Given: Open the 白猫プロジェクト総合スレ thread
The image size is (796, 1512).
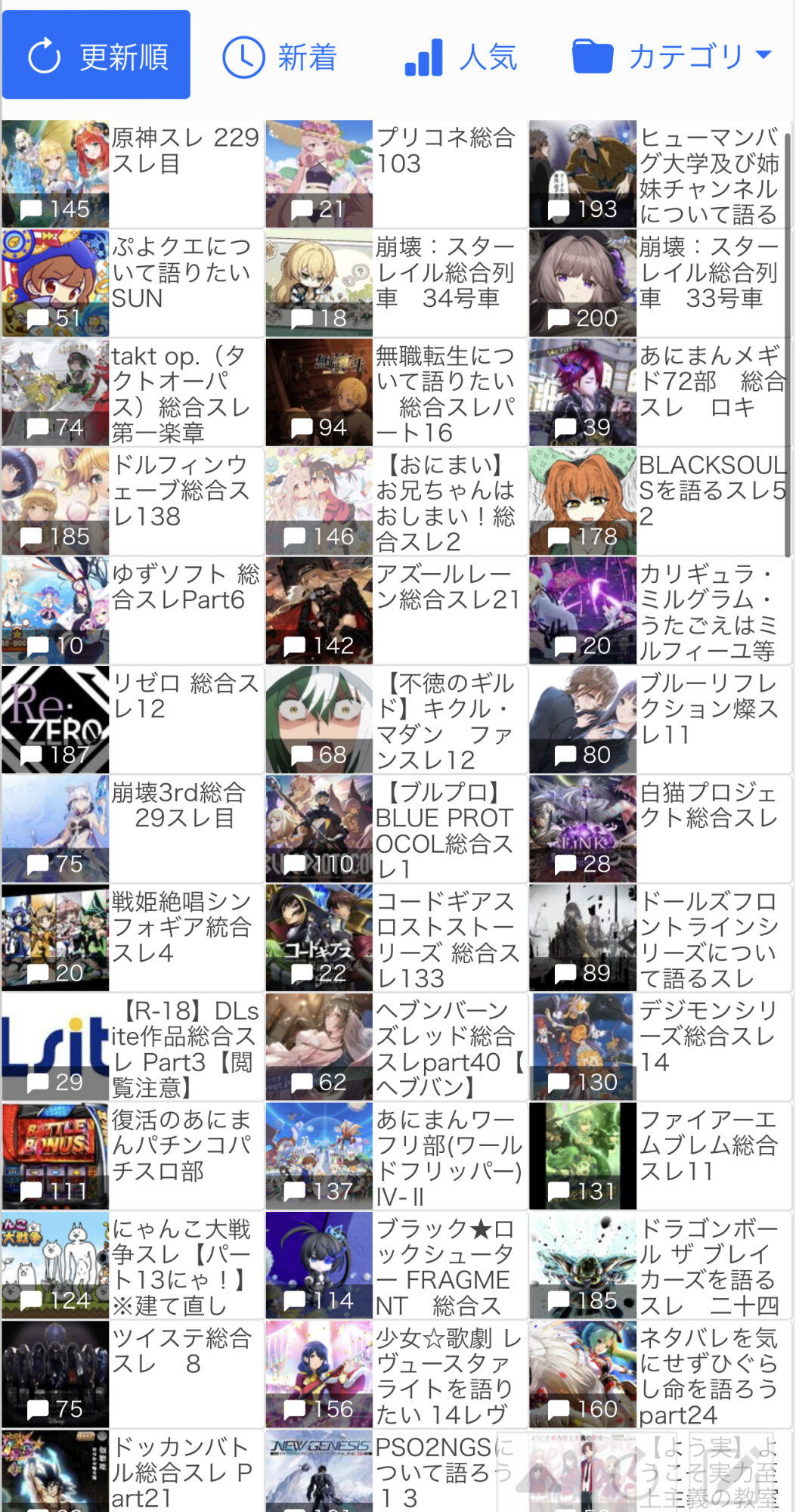Looking at the screenshot, I should (659, 828).
